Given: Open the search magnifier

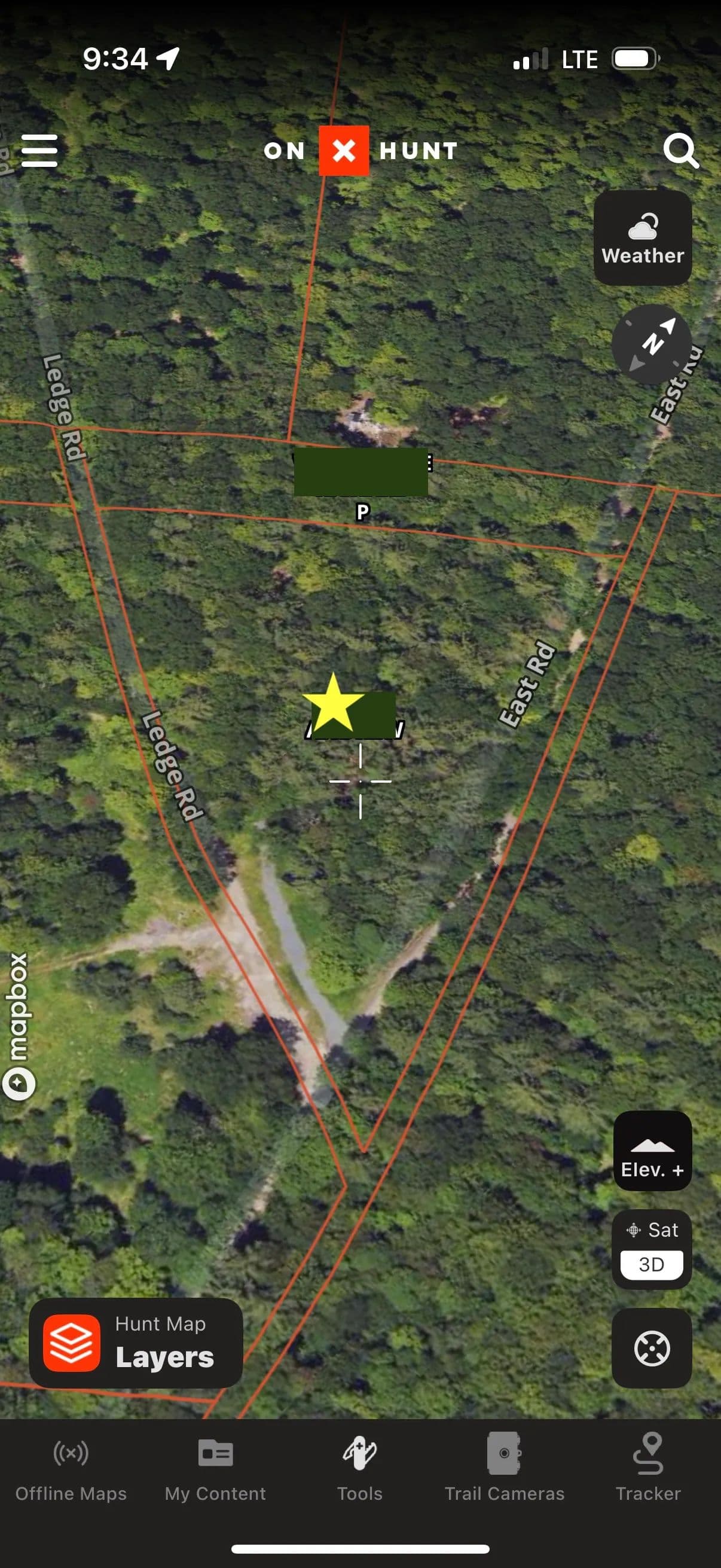Looking at the screenshot, I should tap(680, 150).
